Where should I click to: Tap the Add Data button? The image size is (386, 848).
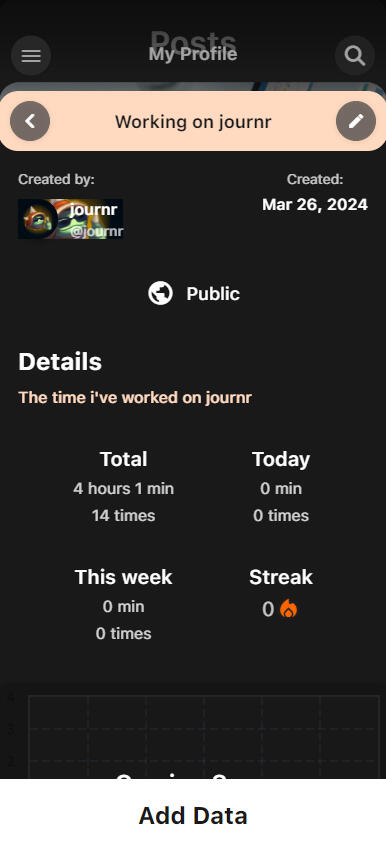pyautogui.click(x=193, y=814)
